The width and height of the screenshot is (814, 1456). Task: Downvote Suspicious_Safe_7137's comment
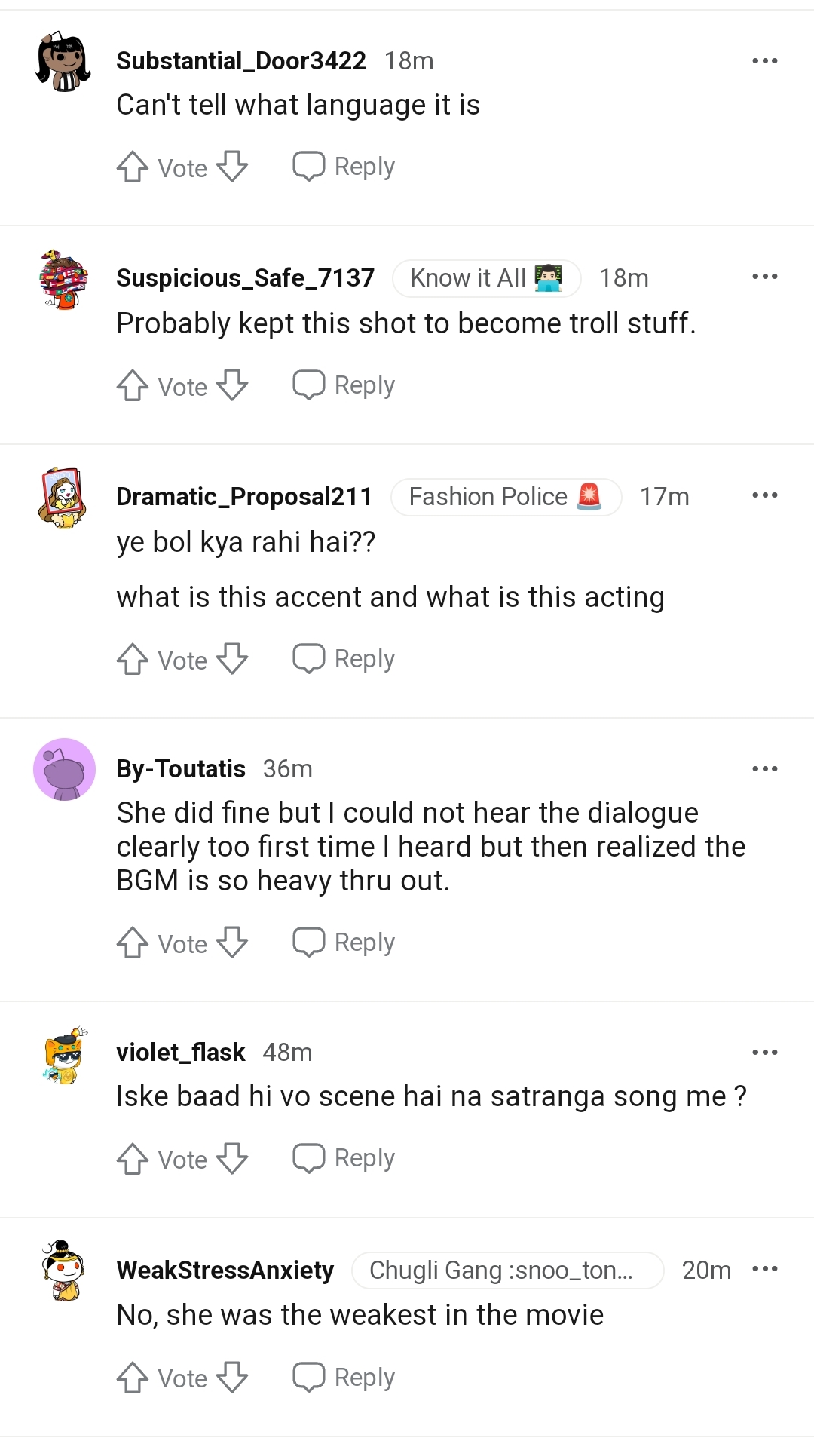point(233,386)
